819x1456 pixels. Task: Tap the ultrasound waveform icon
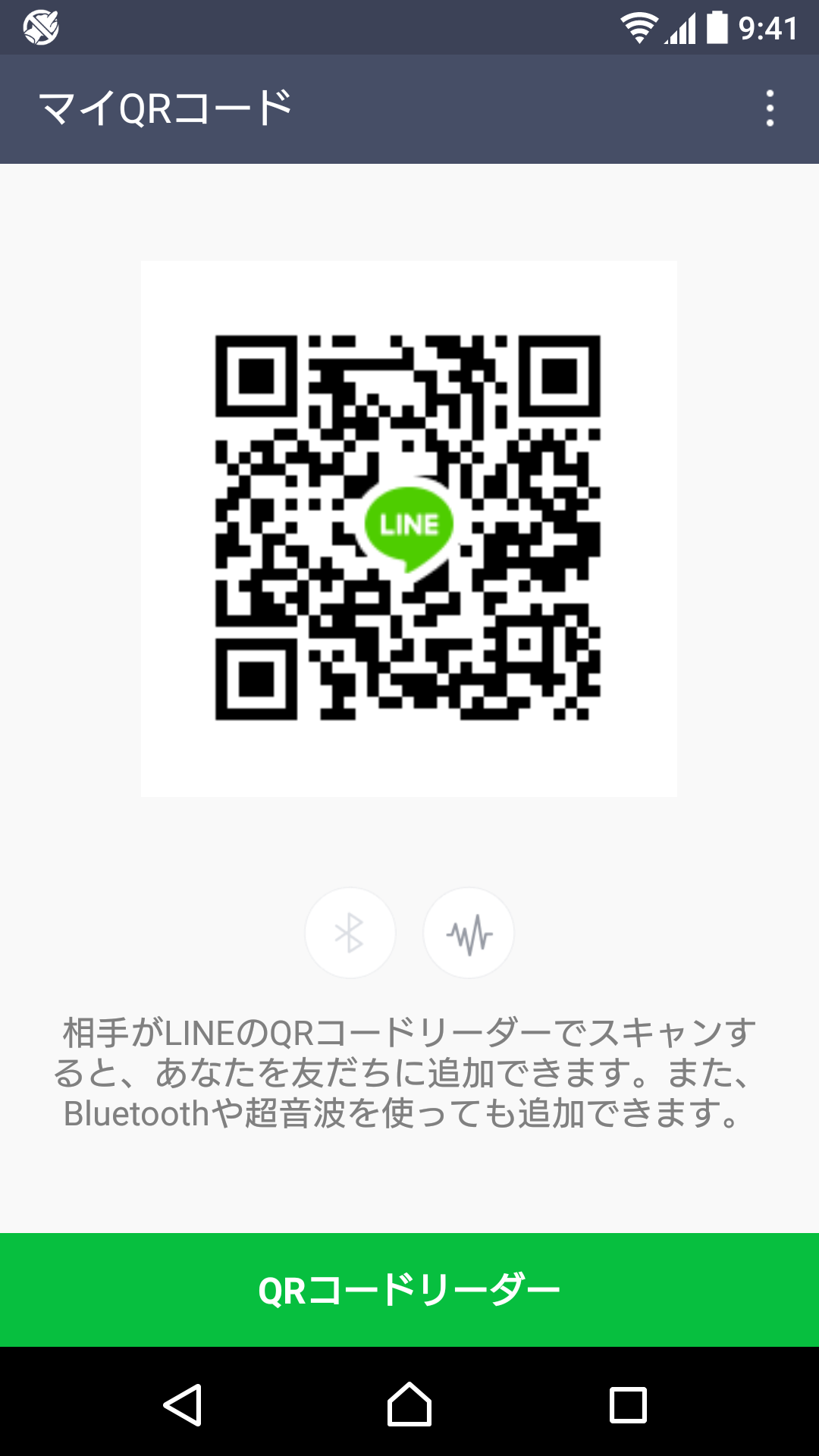[x=469, y=932]
